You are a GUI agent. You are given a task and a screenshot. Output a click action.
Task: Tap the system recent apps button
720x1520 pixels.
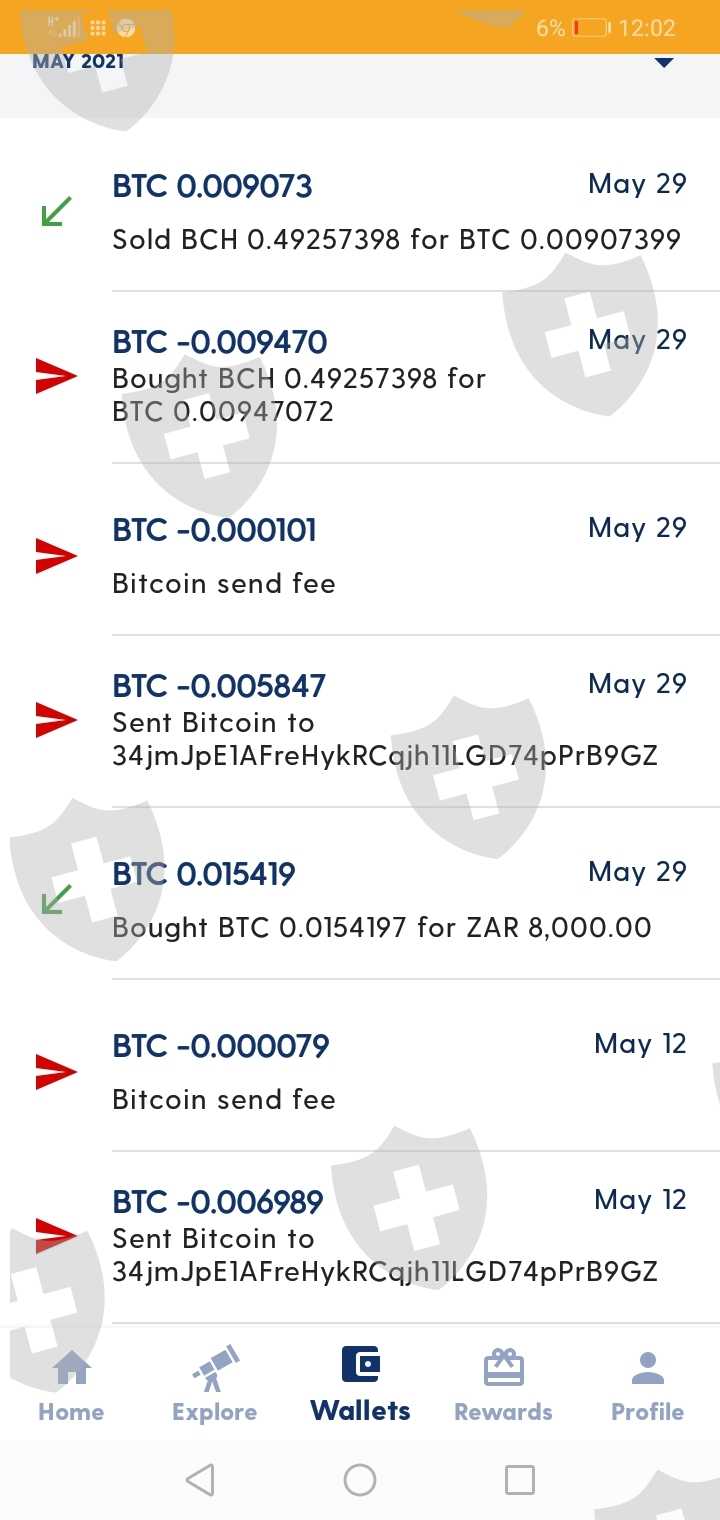coord(519,1479)
